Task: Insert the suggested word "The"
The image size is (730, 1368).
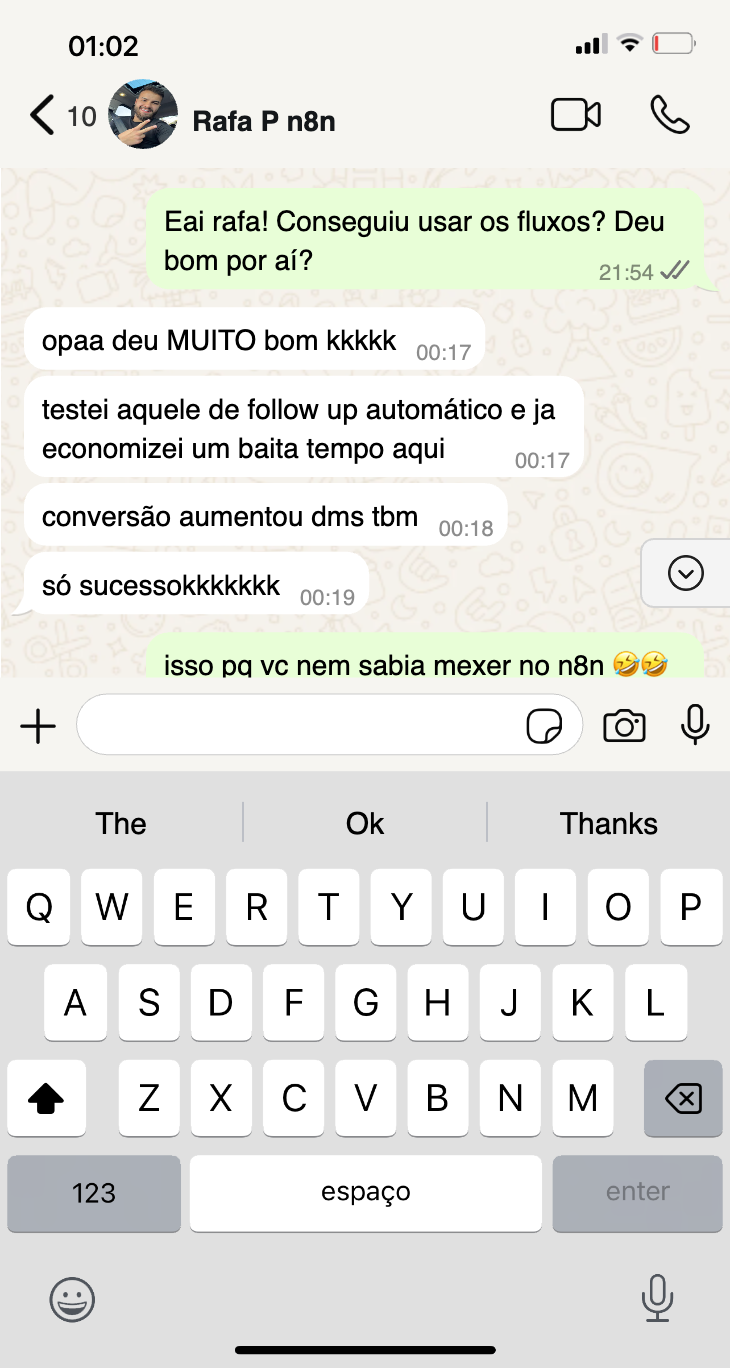Action: (121, 823)
